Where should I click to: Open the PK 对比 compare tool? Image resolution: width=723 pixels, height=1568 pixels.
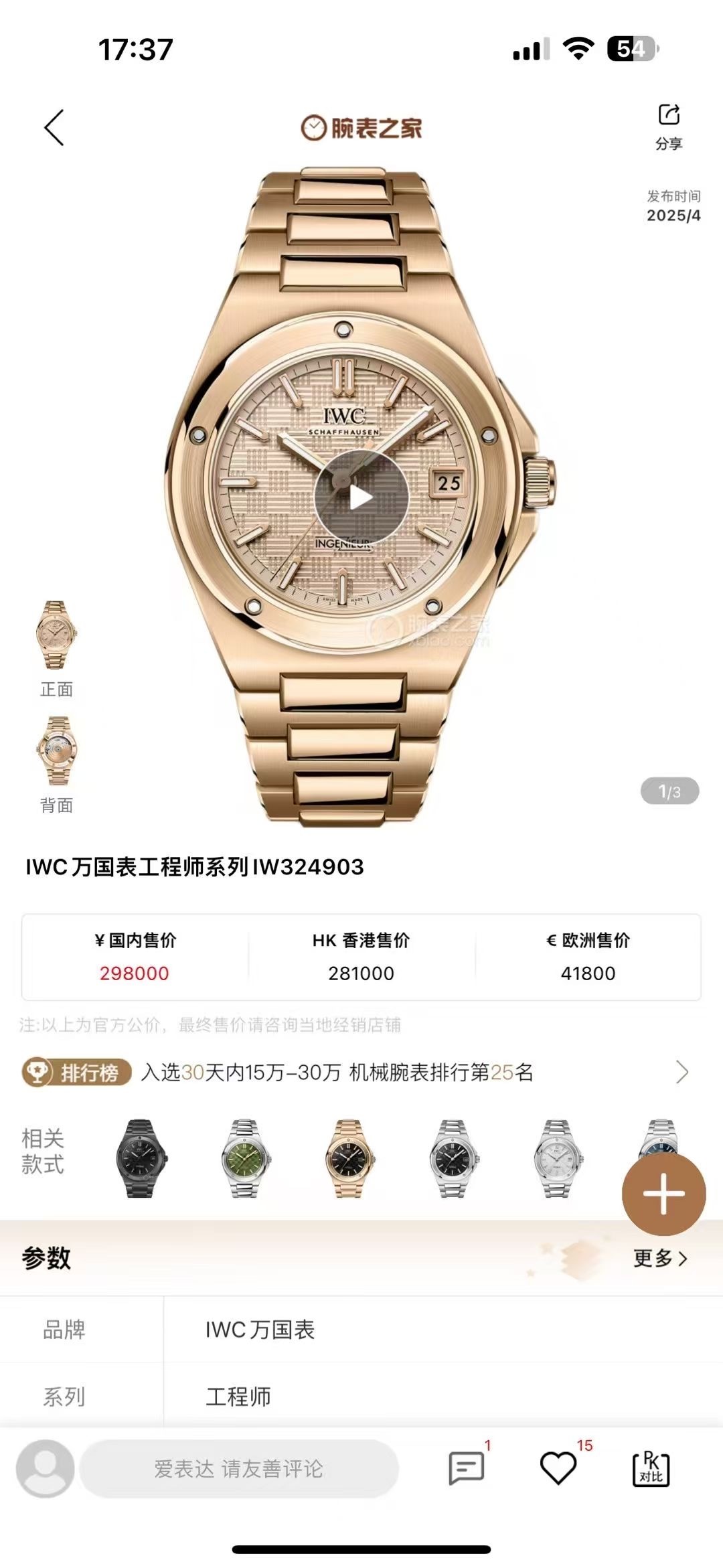click(651, 1469)
